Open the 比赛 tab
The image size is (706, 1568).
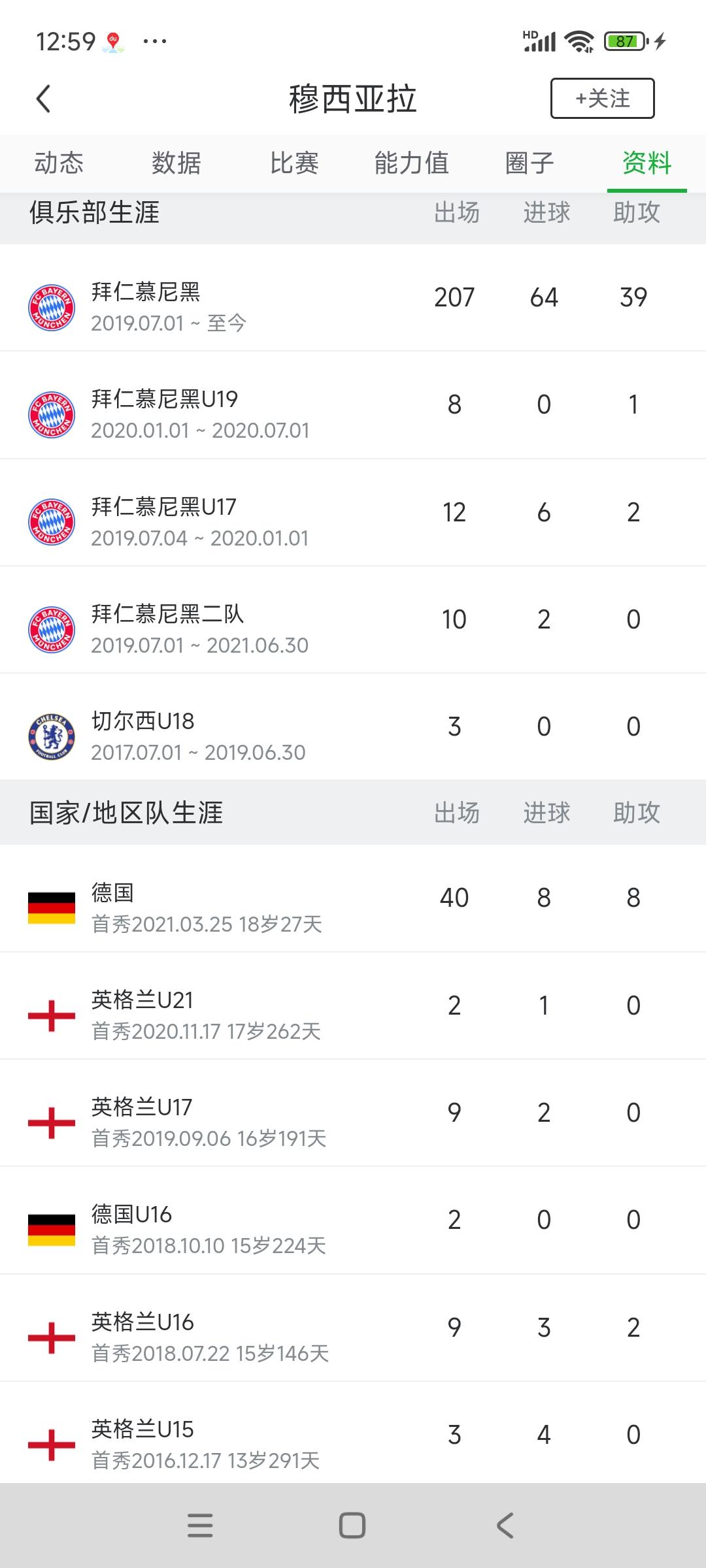(294, 163)
